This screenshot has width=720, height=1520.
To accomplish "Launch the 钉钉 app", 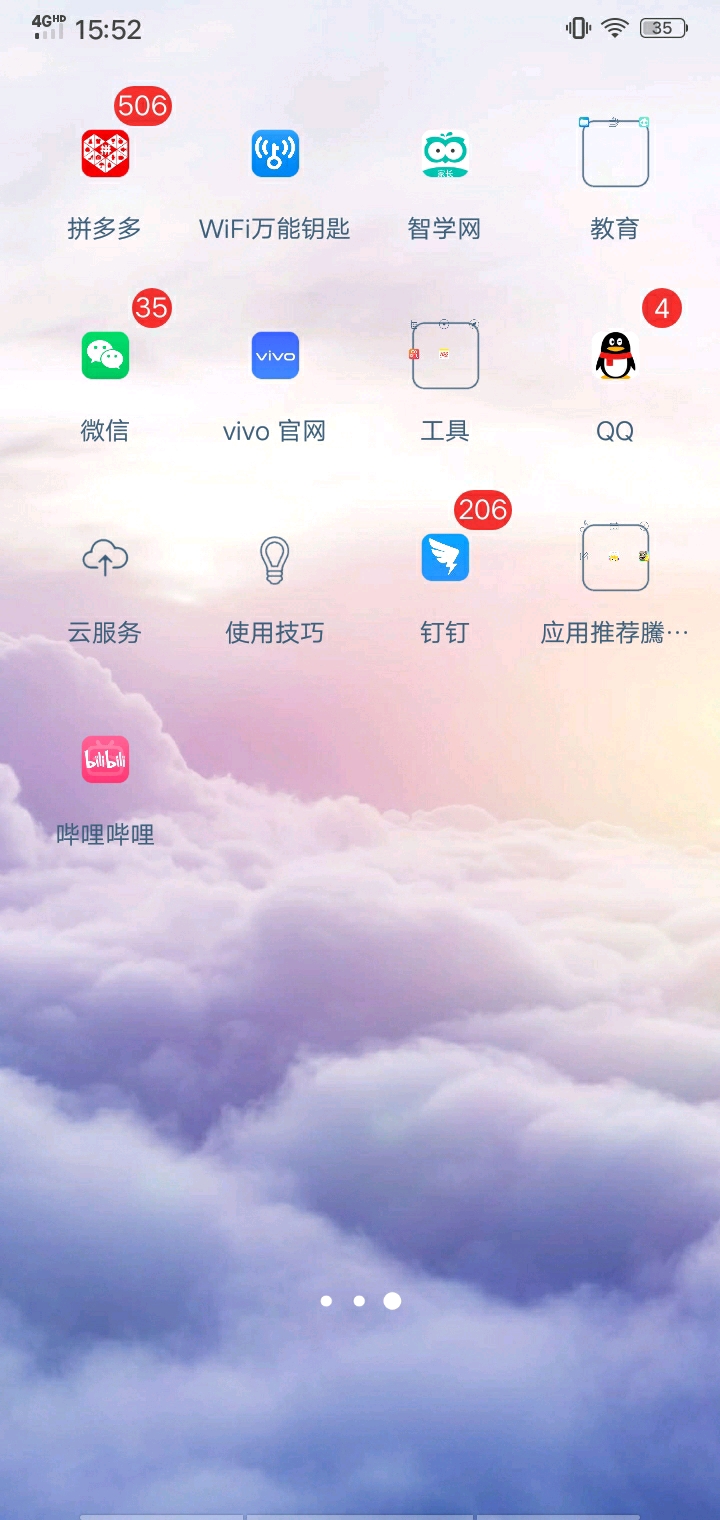I will (x=445, y=558).
